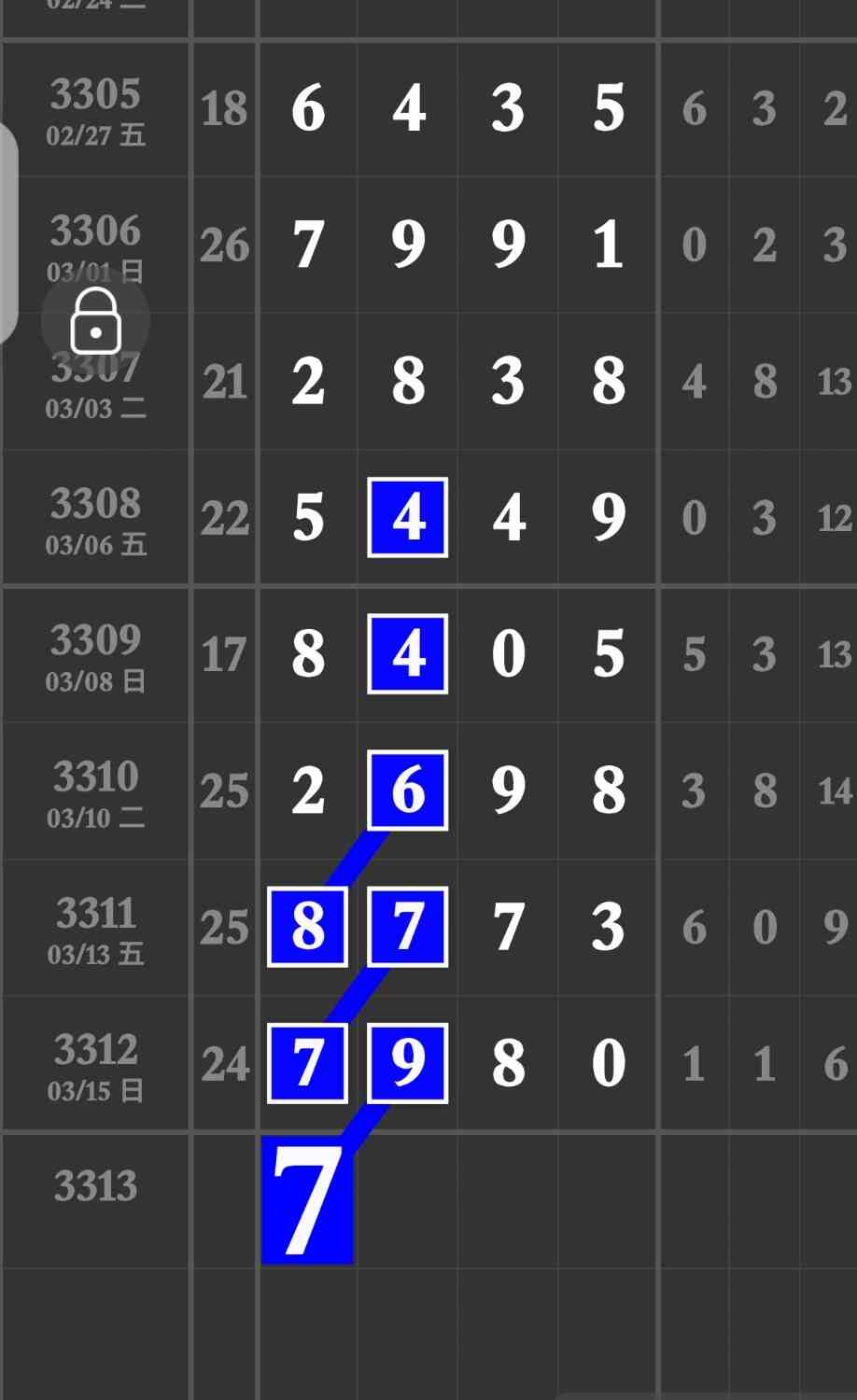Viewport: 857px width, 1400px height.
Task: Select the highlighted blue 4 in row 3309
Action: [406, 653]
